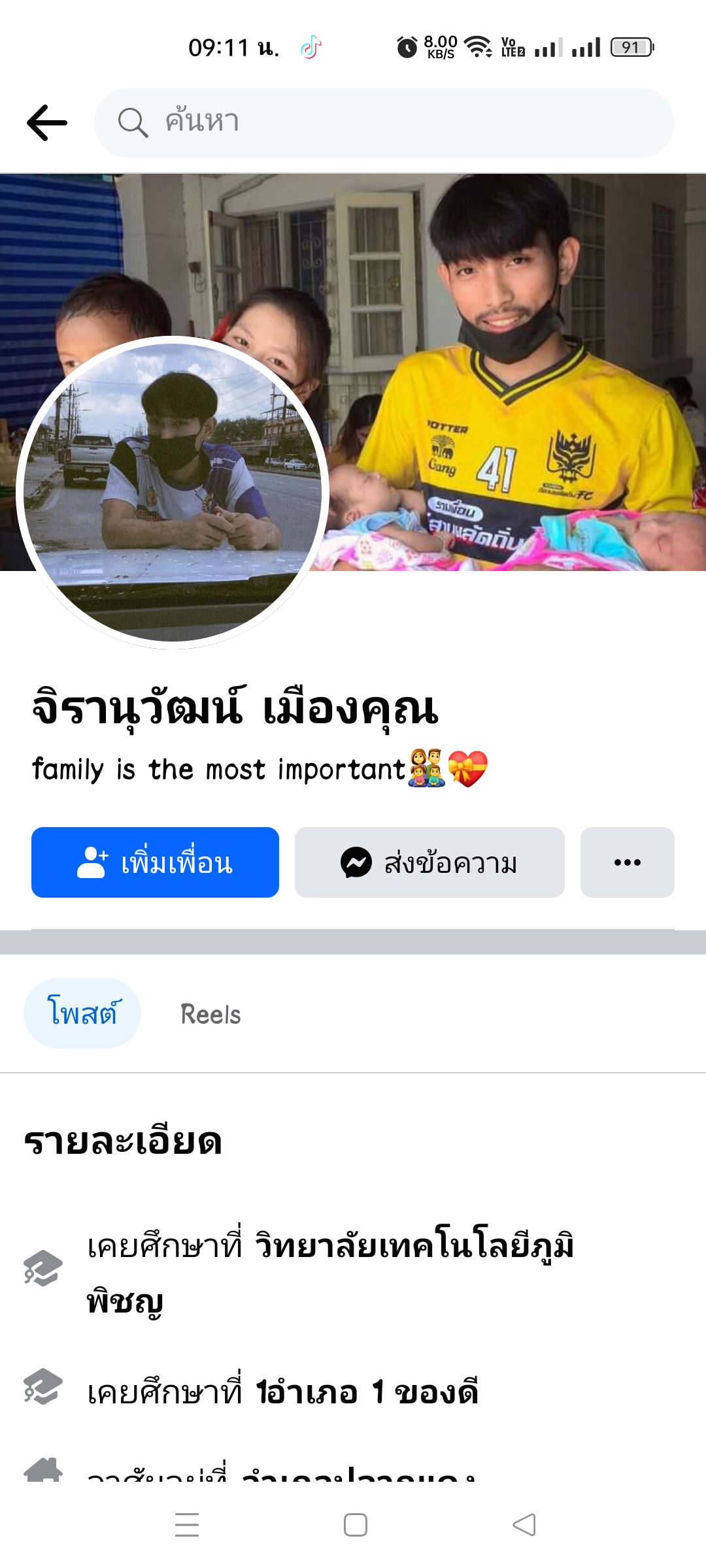Image resolution: width=706 pixels, height=1568 pixels.
Task: Open the วิทยาลัยเทคโนโลยีภูมิพิชญ education link
Action: 413,1246
